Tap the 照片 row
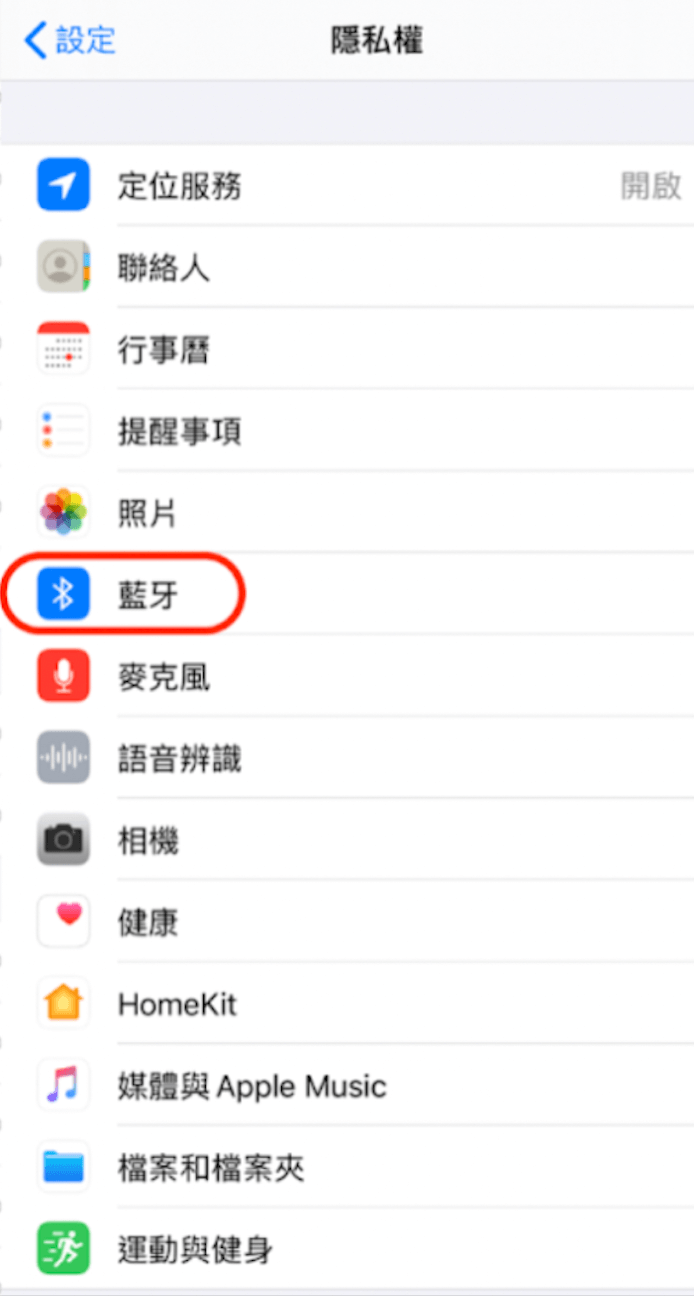Image resolution: width=694 pixels, height=1296 pixels. coord(347,514)
